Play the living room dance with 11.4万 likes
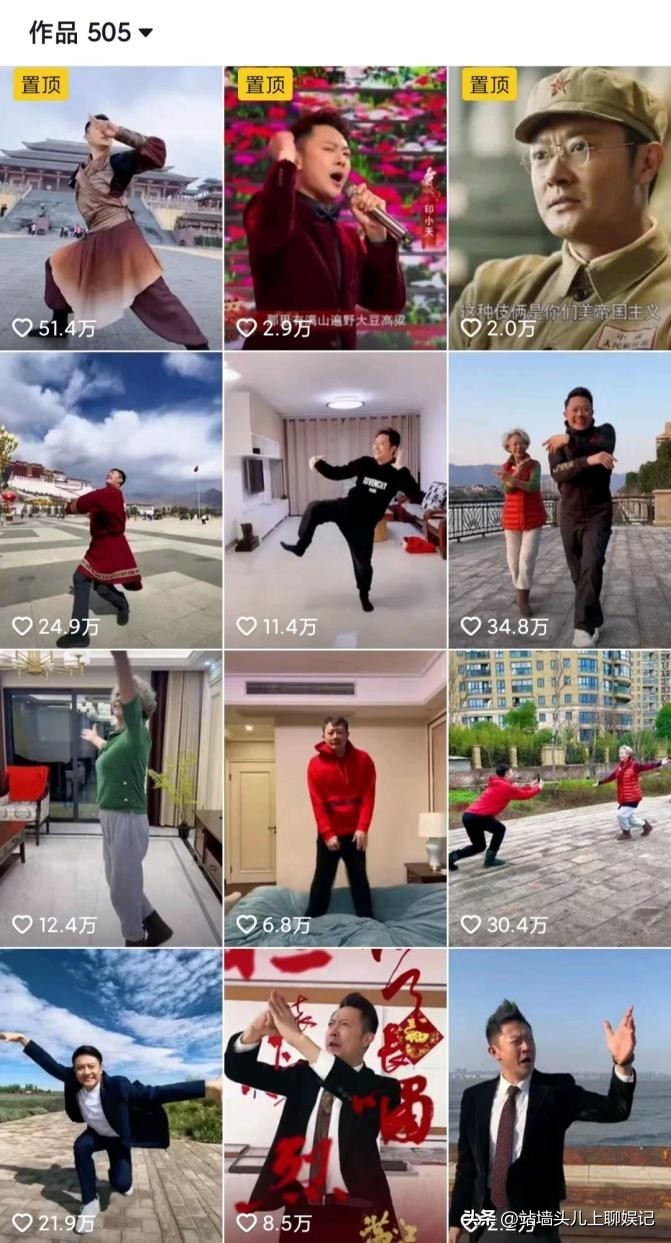The image size is (671, 1243). point(335,500)
